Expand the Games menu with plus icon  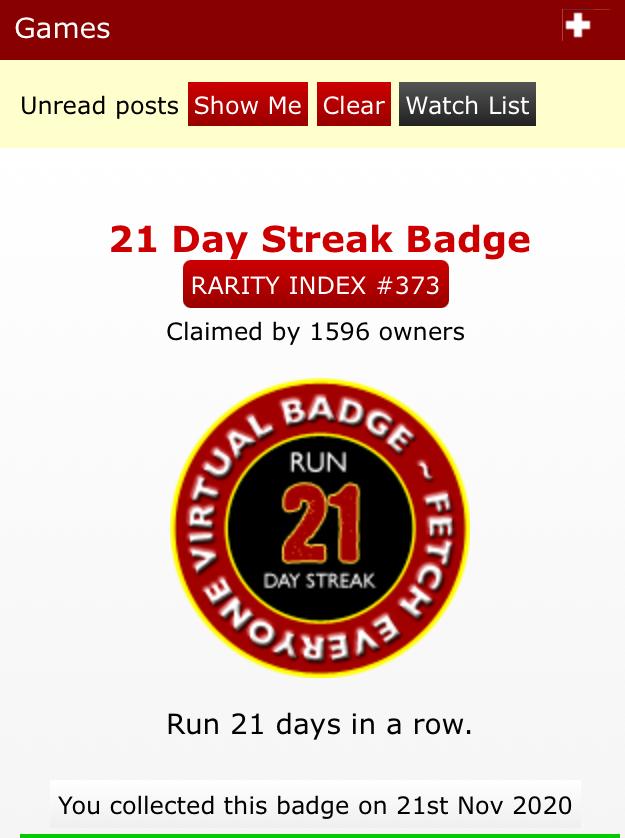(580, 27)
